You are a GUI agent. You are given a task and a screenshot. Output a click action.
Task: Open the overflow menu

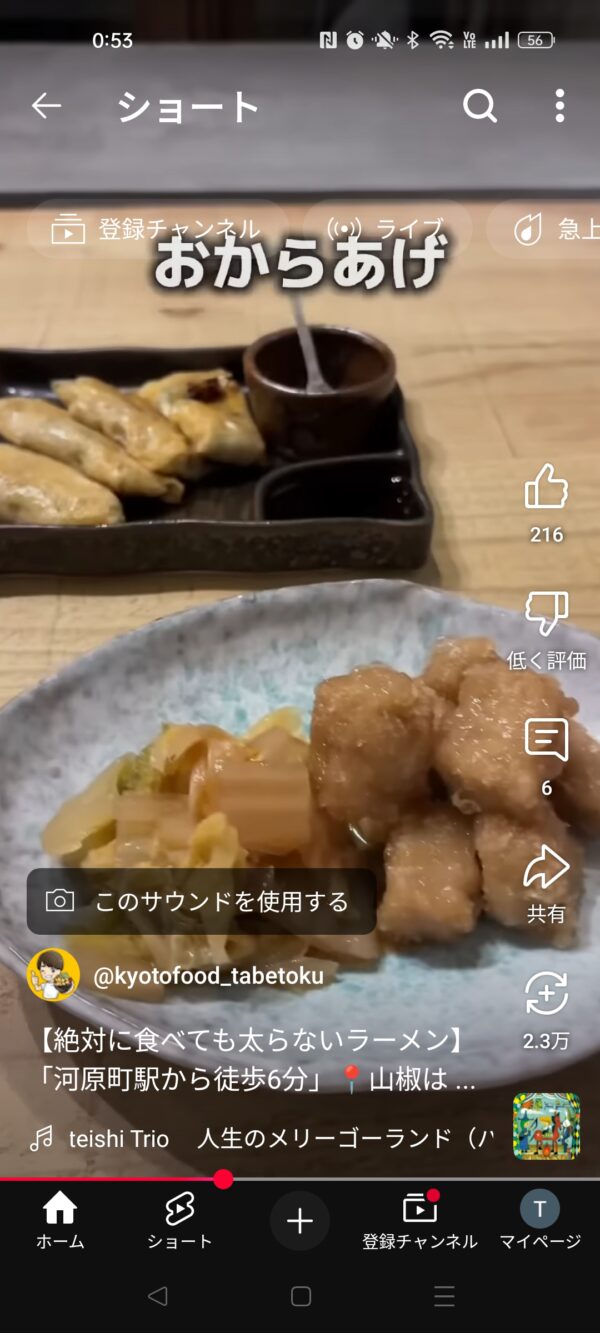point(559,106)
